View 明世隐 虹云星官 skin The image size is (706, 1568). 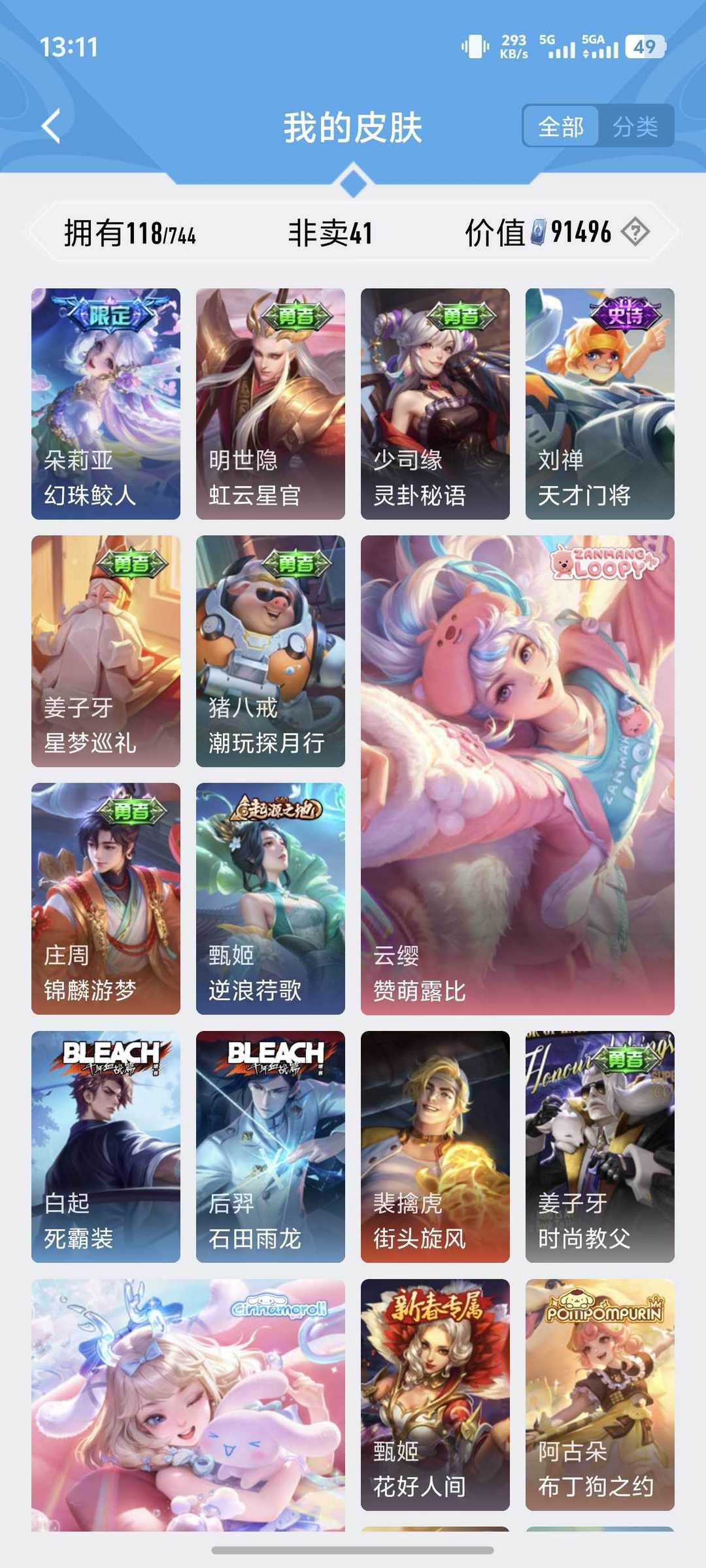tap(271, 404)
